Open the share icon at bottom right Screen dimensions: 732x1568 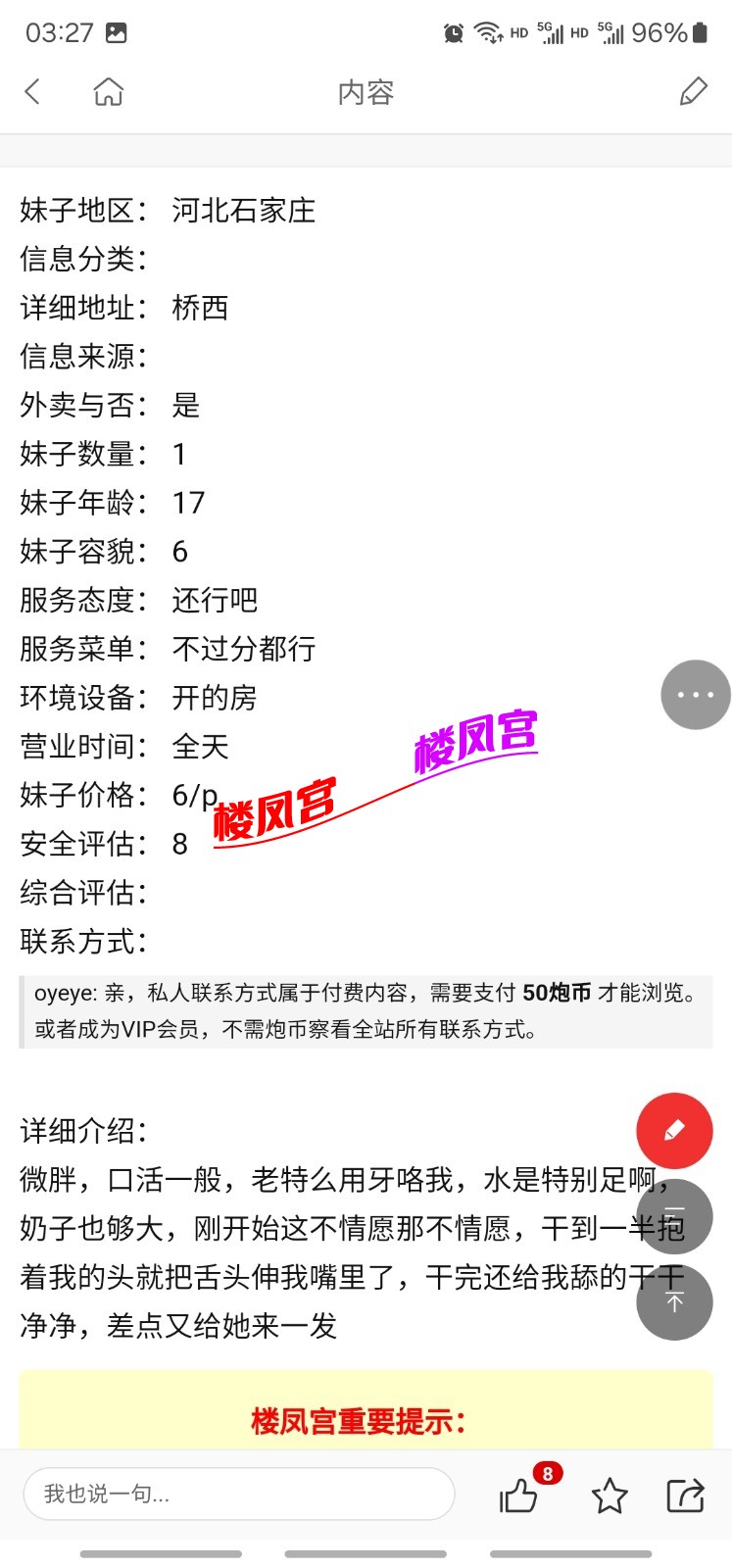[x=685, y=1496]
